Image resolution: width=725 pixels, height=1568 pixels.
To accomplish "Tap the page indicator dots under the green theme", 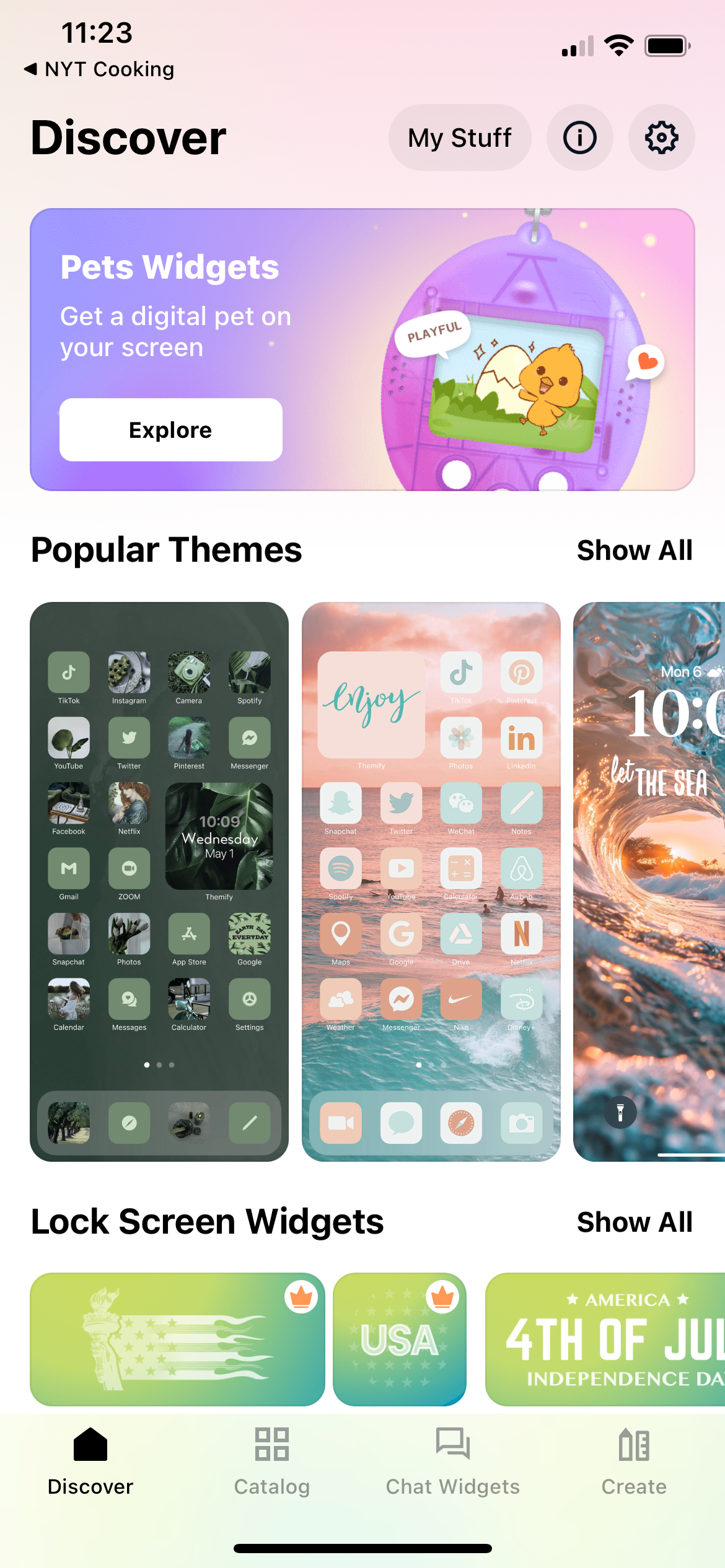I will 159,1065.
